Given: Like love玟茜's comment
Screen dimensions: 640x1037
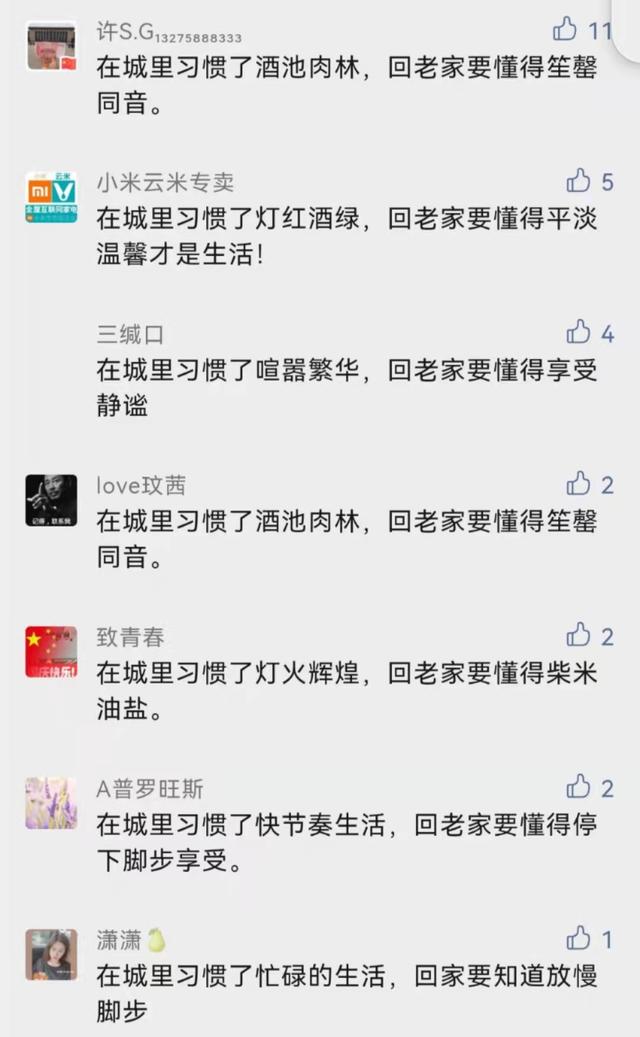Looking at the screenshot, I should tap(578, 485).
